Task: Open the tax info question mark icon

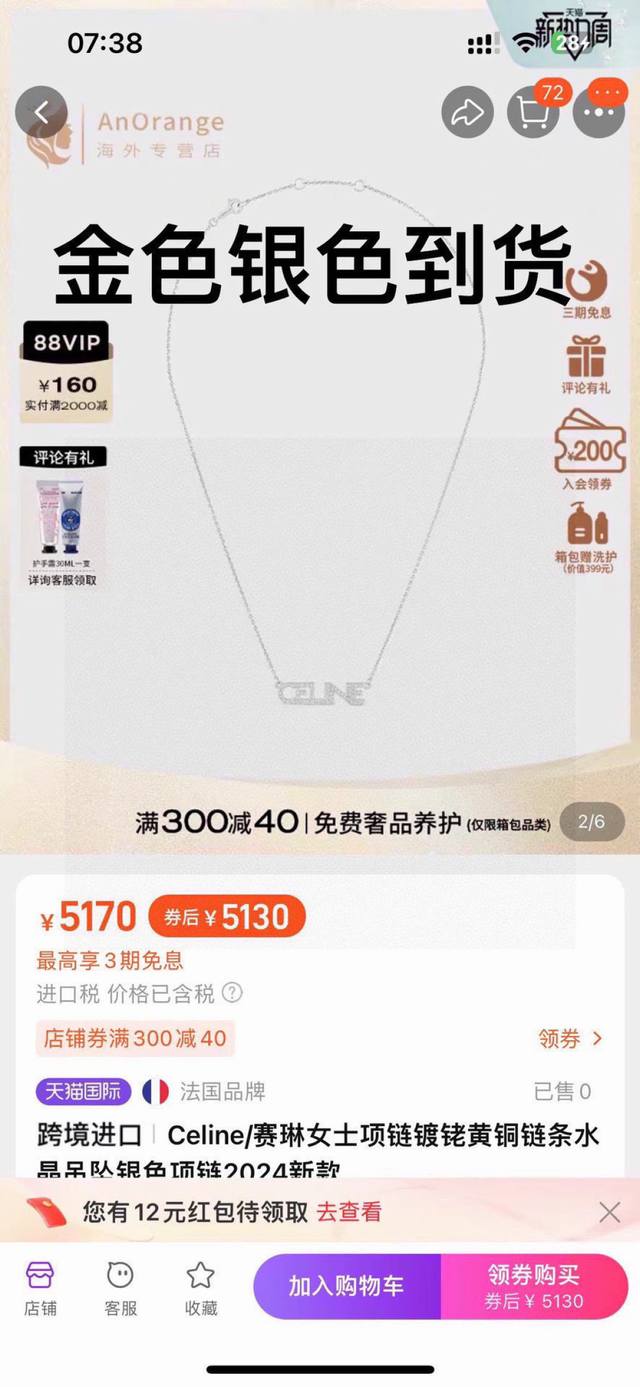Action: click(x=232, y=993)
